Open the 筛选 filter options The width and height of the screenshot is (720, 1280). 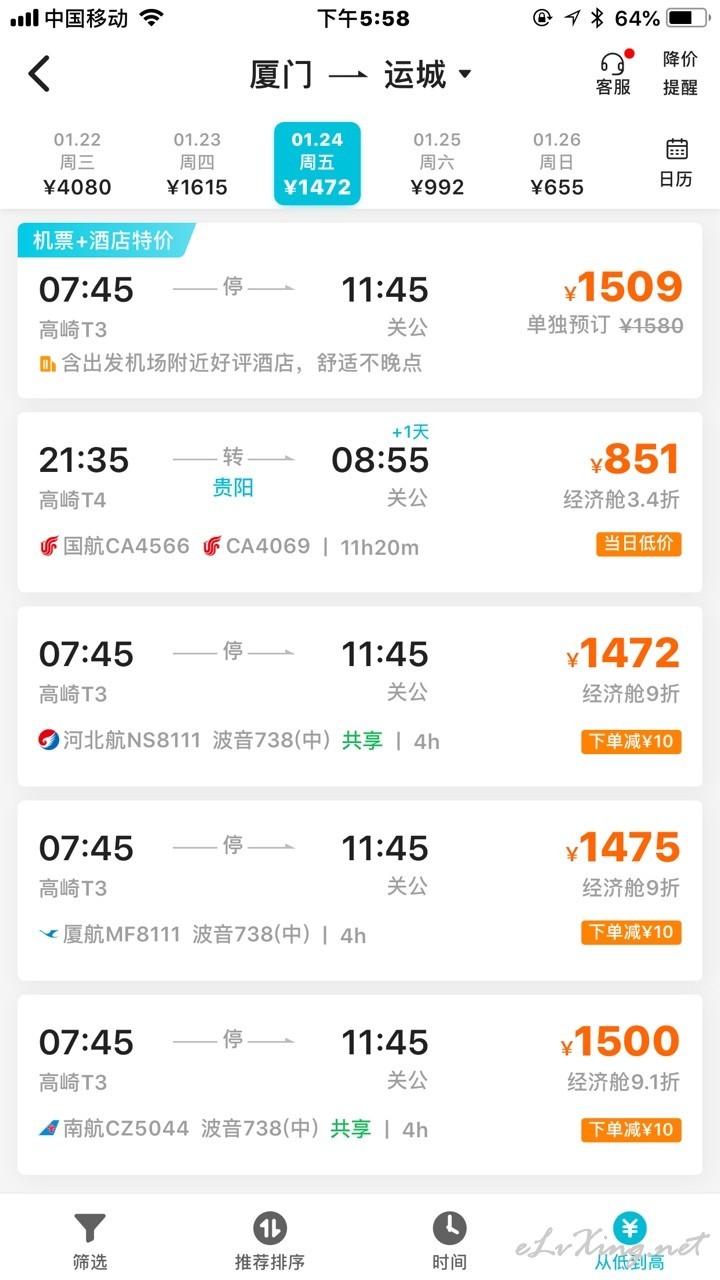tap(90, 1240)
